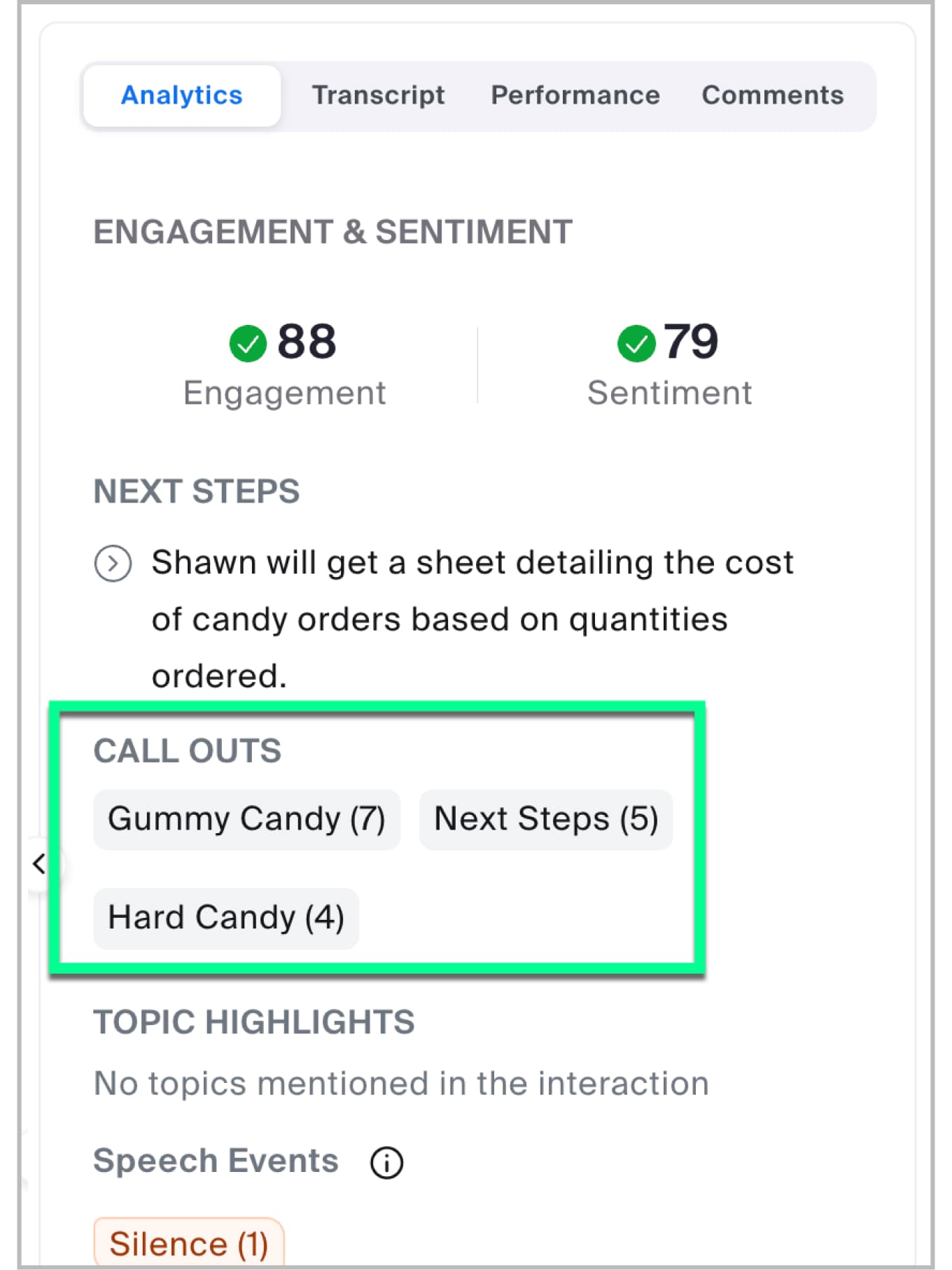Switch to the Analytics tab
Viewport: 952px width, 1270px height.
coord(181,95)
